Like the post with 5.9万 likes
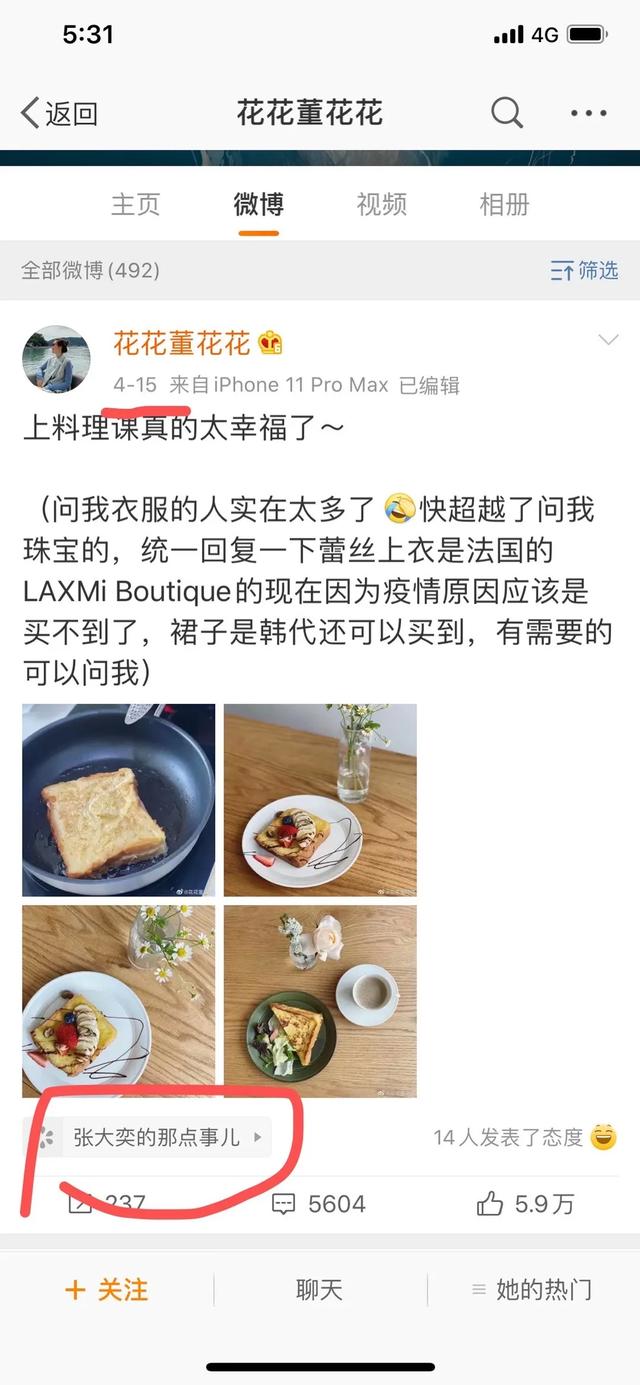The image size is (640, 1385). point(525,1204)
